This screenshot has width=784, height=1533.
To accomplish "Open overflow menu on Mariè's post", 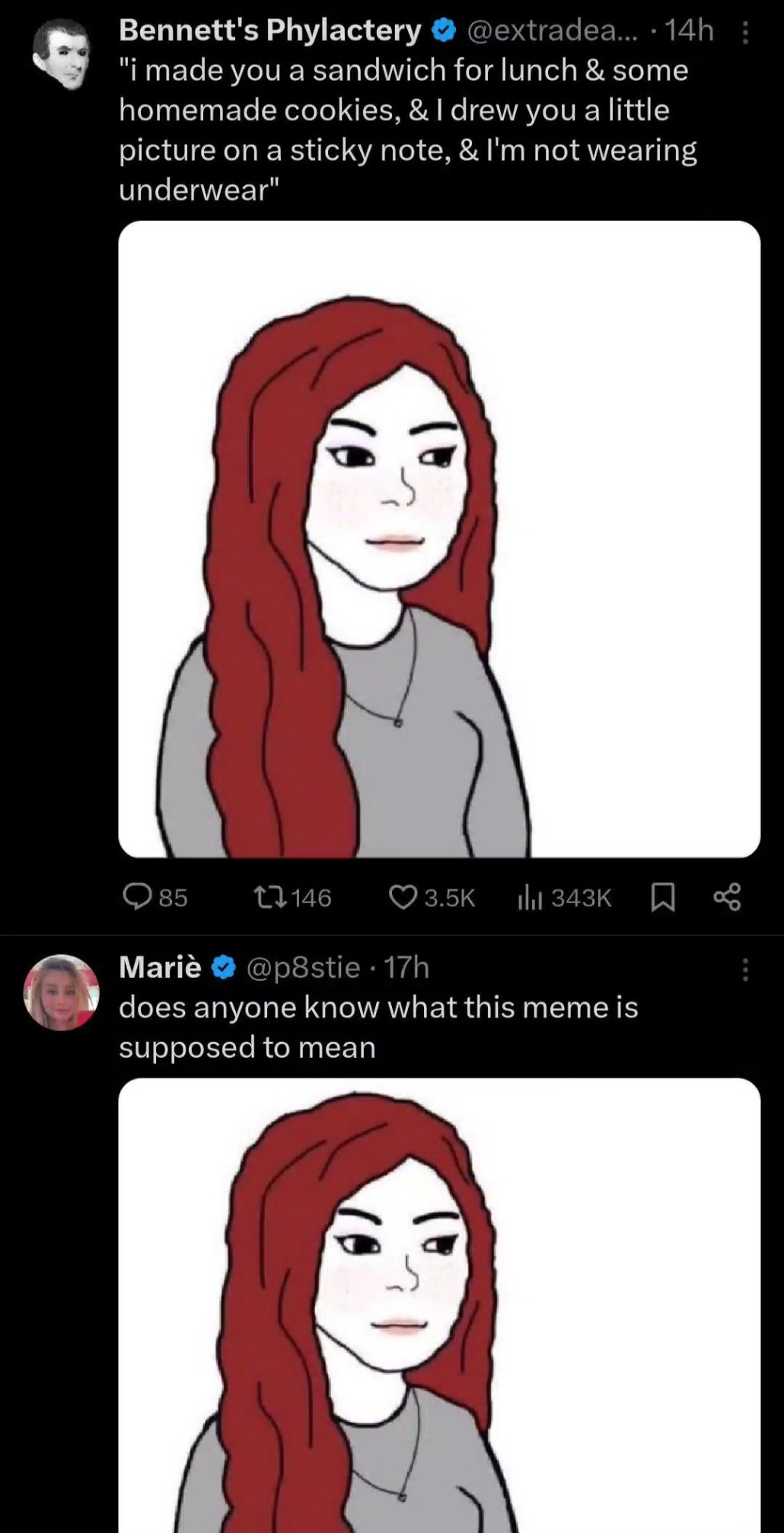I will coord(745,969).
